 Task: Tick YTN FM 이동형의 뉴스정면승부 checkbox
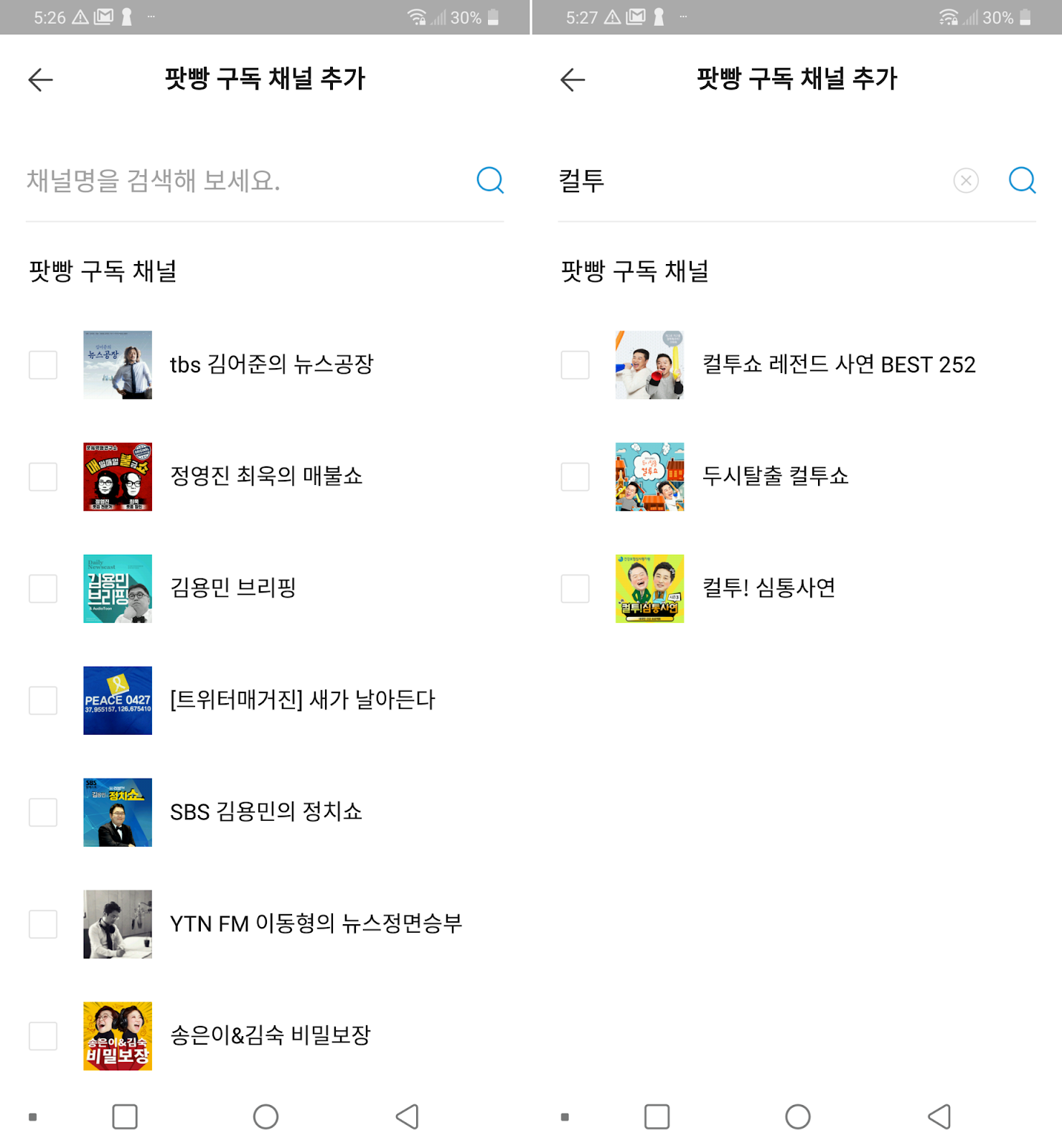coord(43,924)
